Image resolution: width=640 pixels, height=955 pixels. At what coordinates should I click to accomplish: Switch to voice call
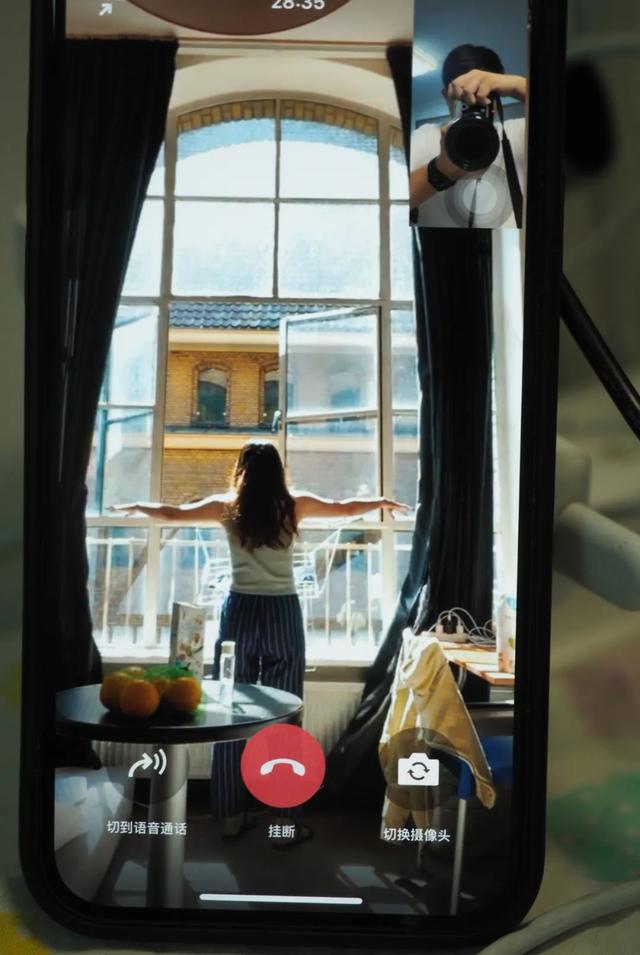(147, 766)
